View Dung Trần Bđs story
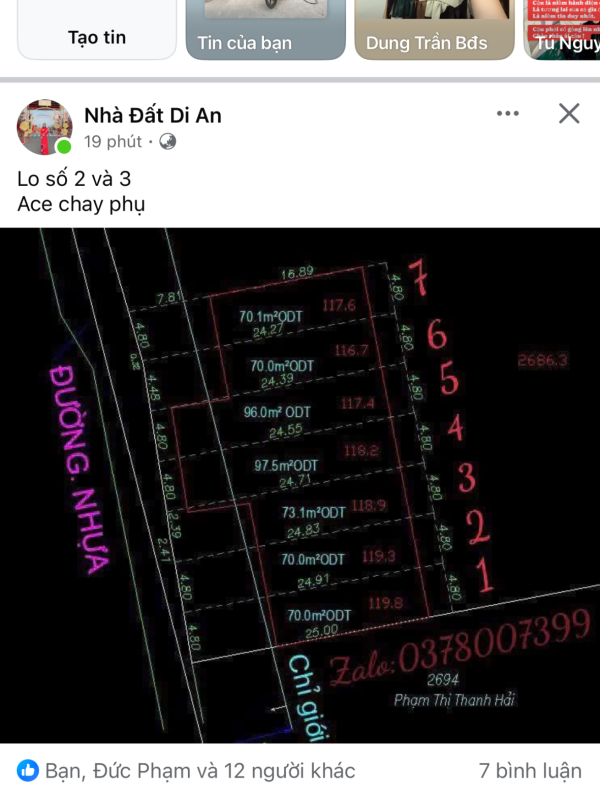The width and height of the screenshot is (600, 800). pos(434,30)
